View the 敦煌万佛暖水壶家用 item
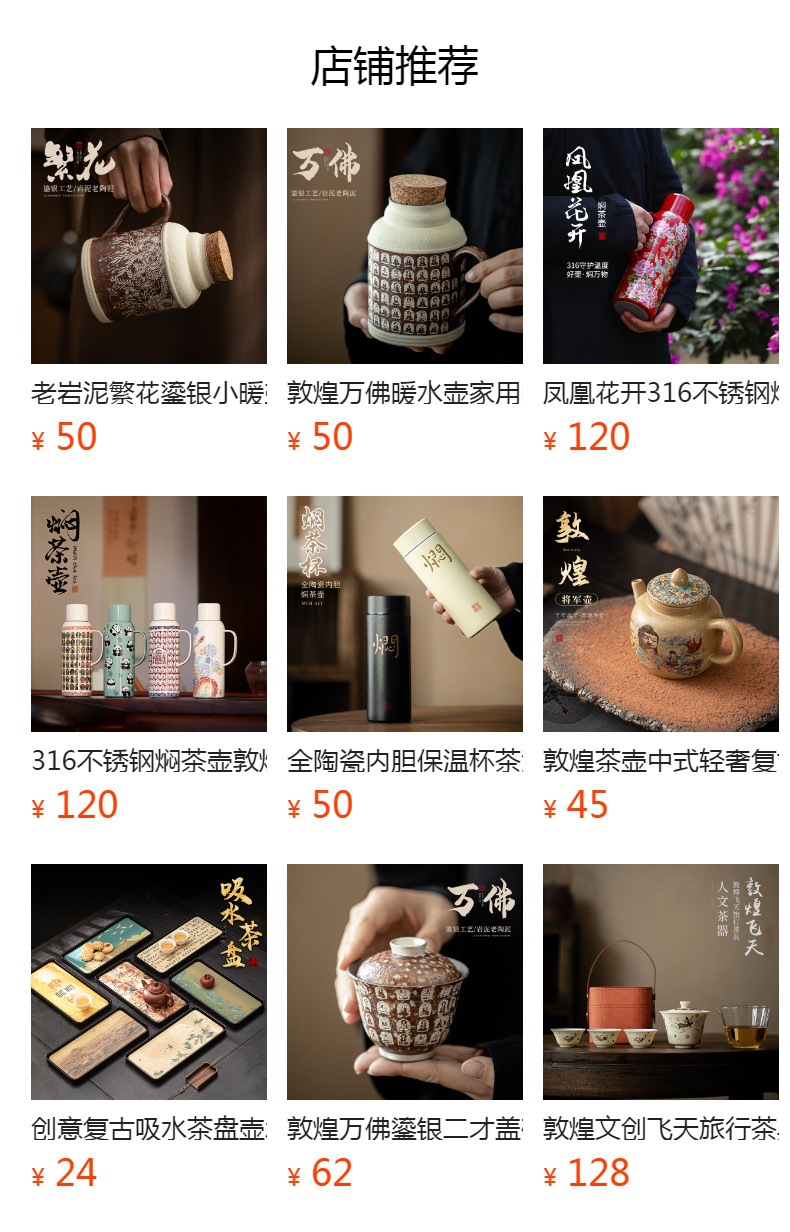This screenshot has height=1232, width=790. pos(404,246)
